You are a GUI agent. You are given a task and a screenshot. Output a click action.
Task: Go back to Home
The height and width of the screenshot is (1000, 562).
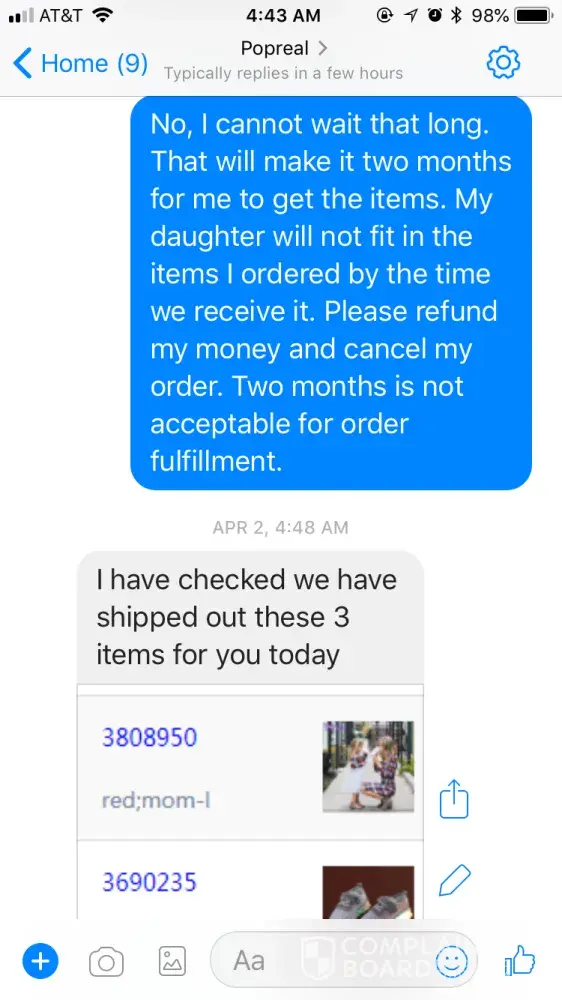(80, 64)
